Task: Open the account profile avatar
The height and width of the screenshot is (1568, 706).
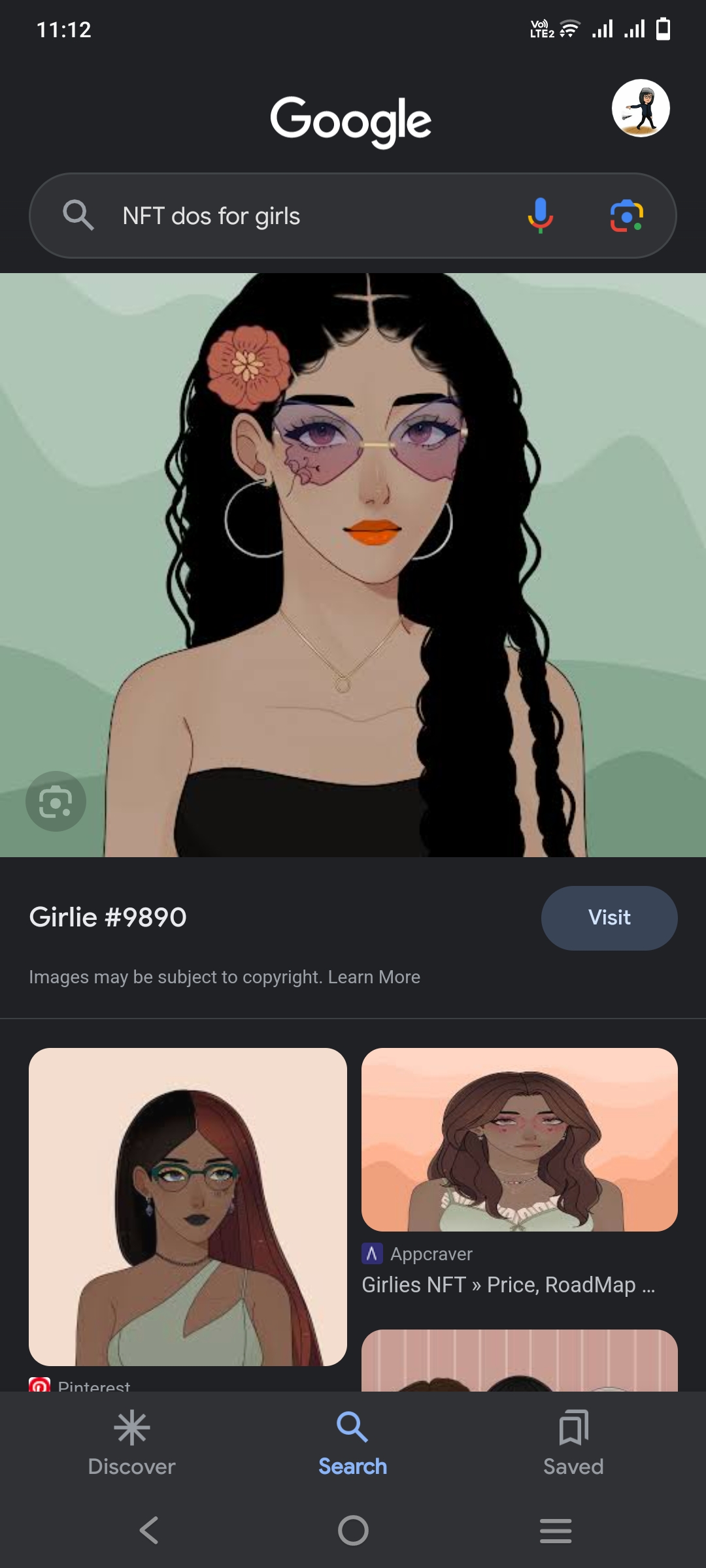Action: pyautogui.click(x=640, y=108)
